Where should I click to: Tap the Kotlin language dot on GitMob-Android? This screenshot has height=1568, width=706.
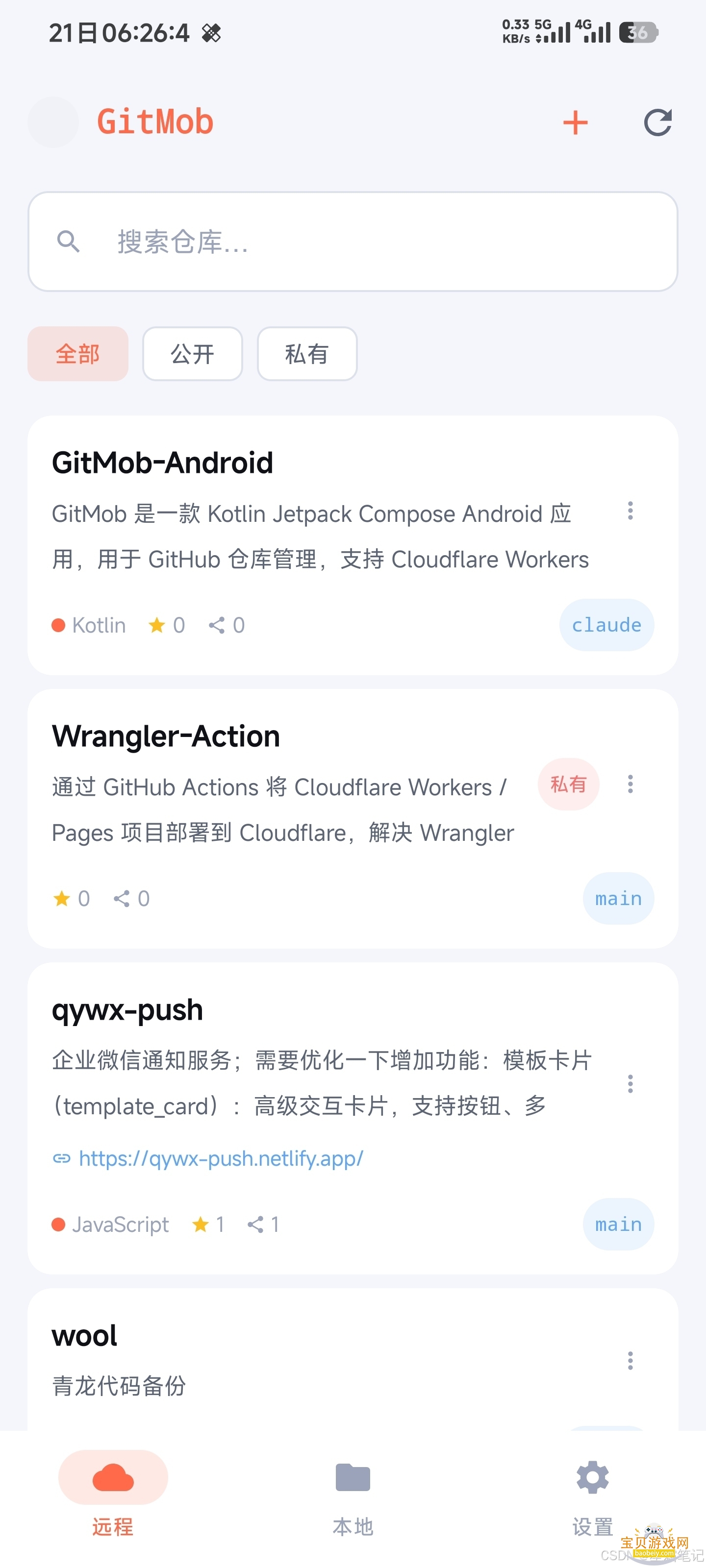(x=58, y=625)
